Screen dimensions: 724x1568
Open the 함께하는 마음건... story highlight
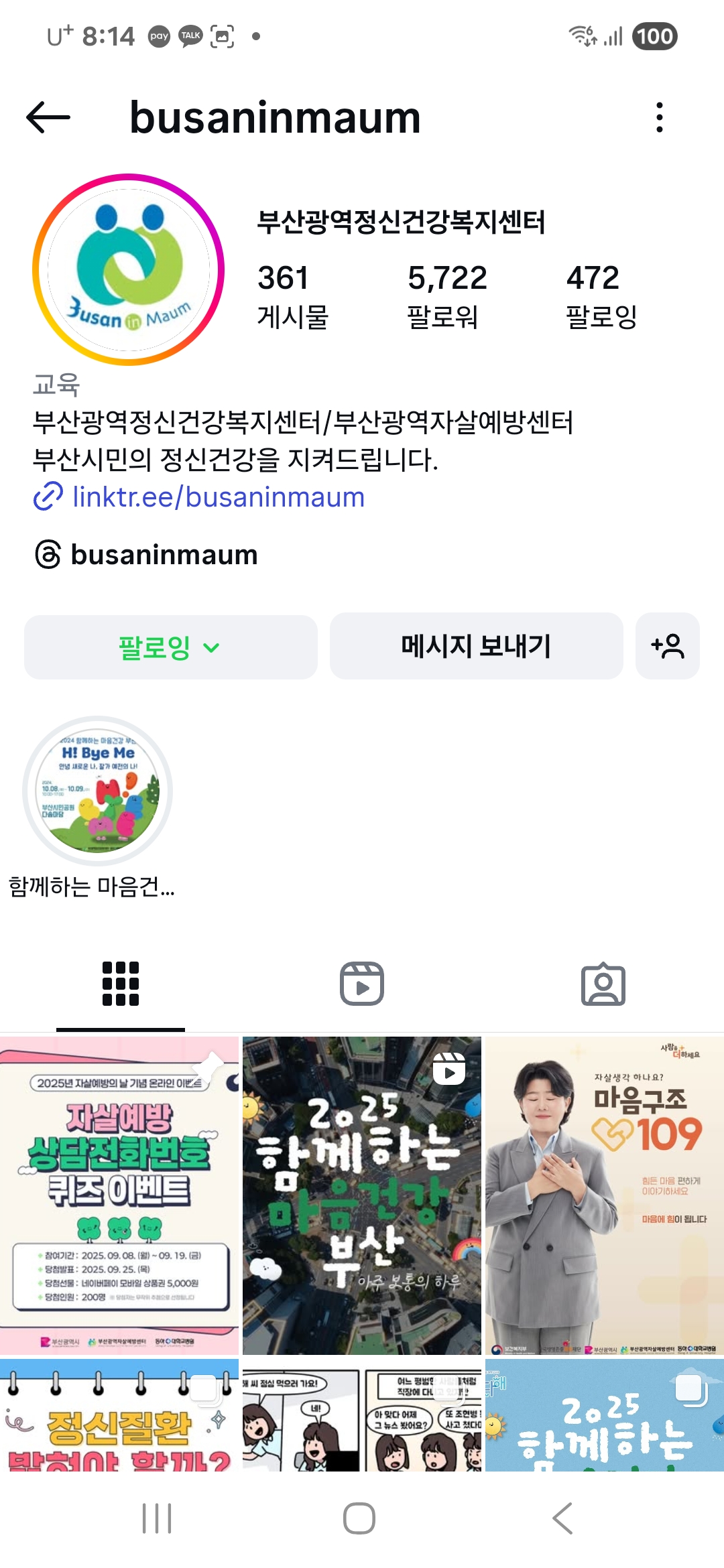[x=98, y=791]
